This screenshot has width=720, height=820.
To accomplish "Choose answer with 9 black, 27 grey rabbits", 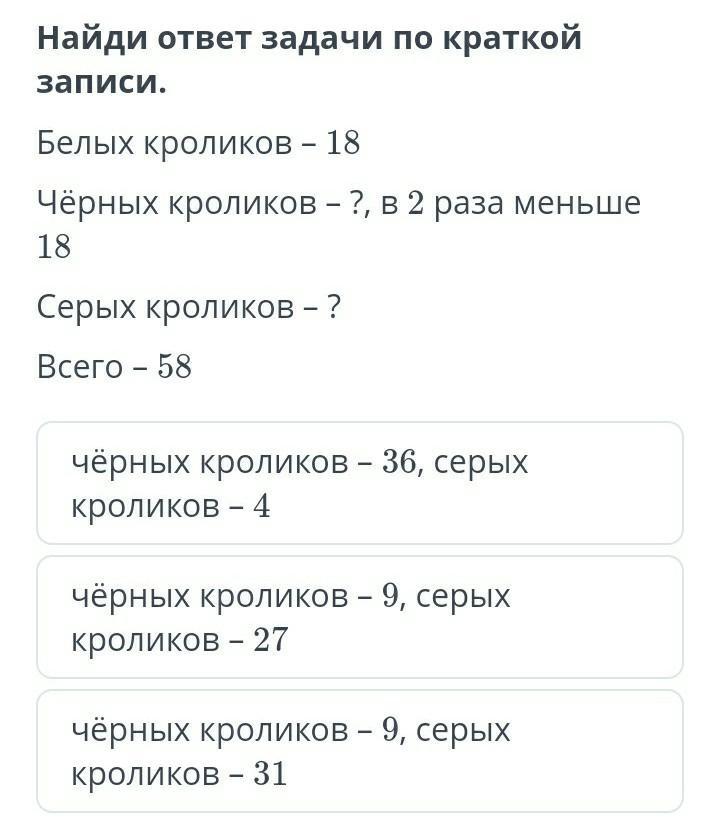I will [x=360, y=617].
